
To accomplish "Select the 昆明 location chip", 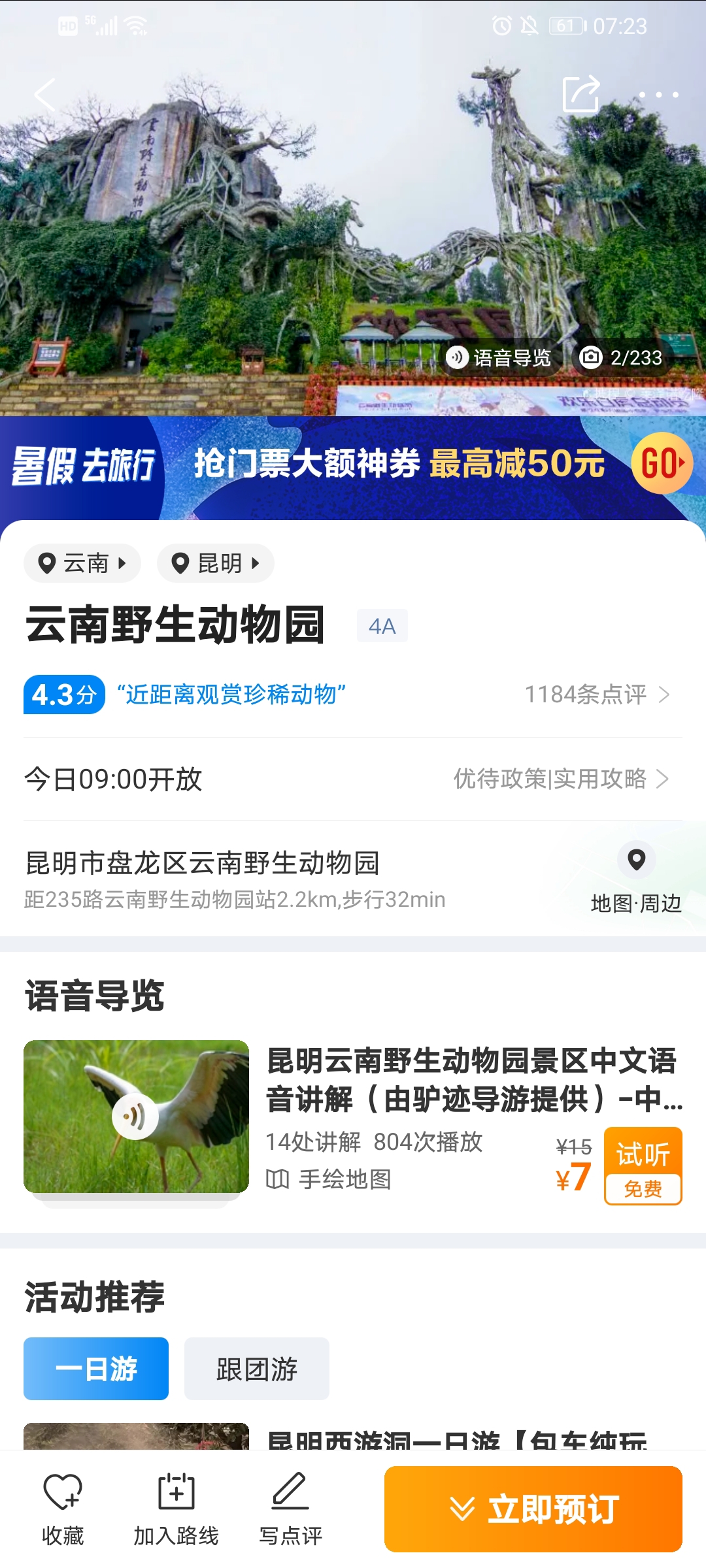I will 216,563.
